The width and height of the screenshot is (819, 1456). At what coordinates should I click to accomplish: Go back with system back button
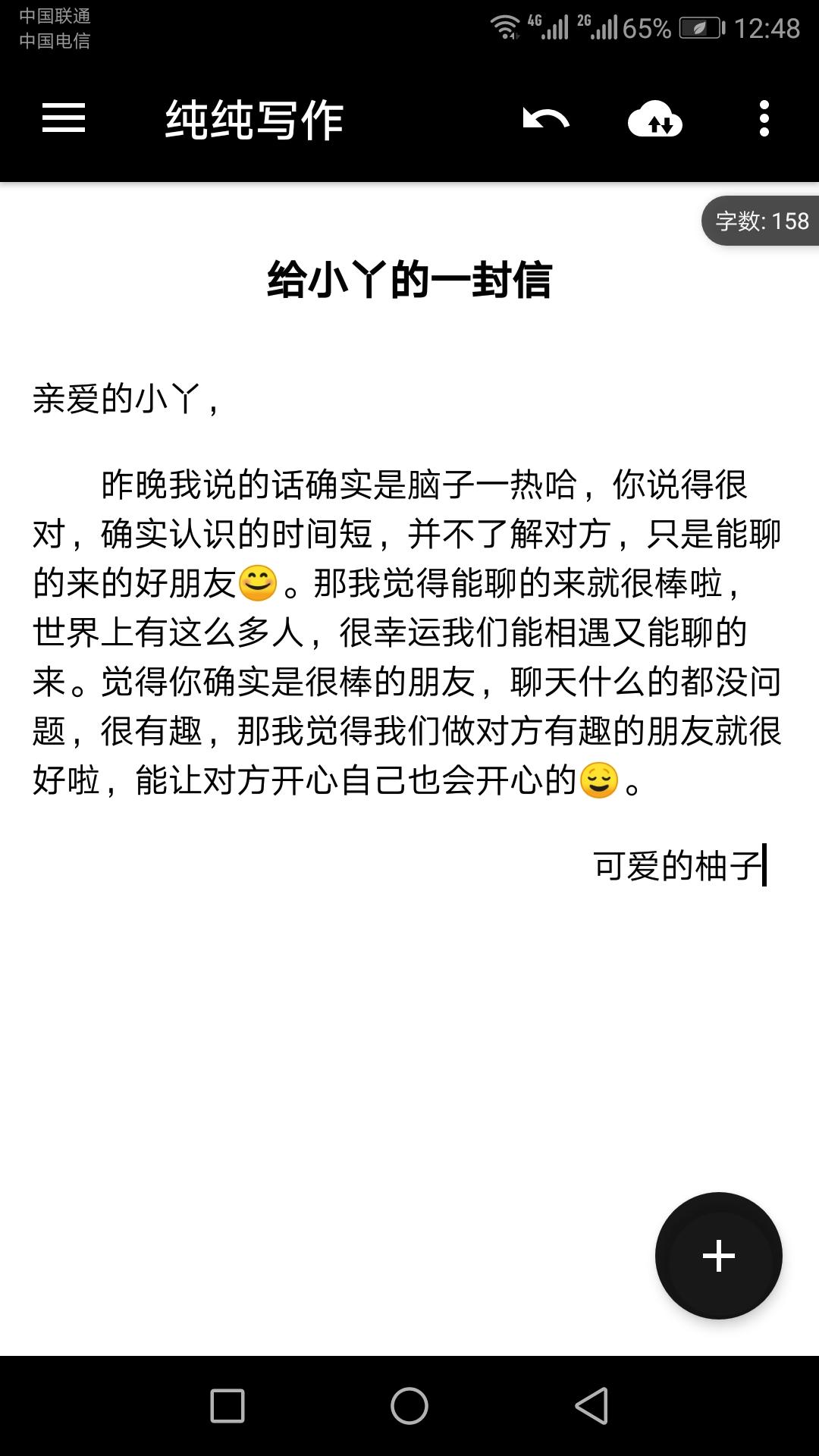tap(591, 1406)
